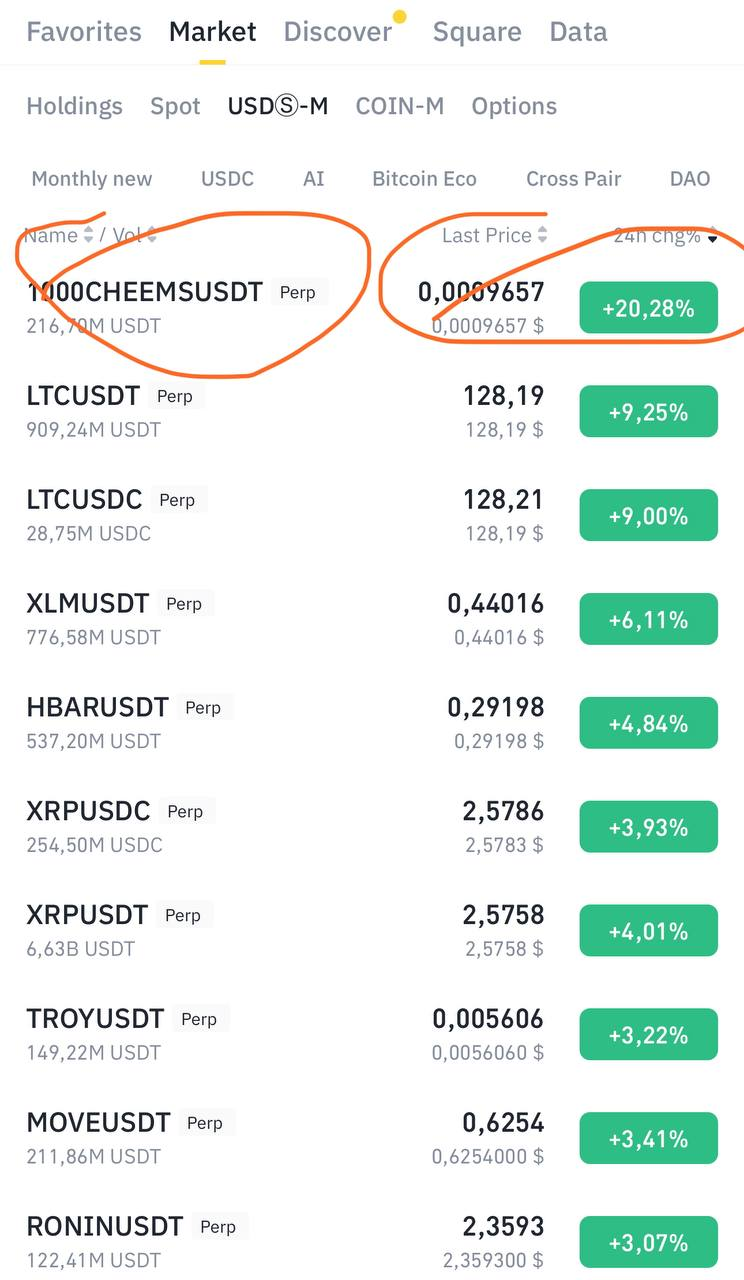Open the Options market tab
The image size is (744, 1280).
(513, 106)
